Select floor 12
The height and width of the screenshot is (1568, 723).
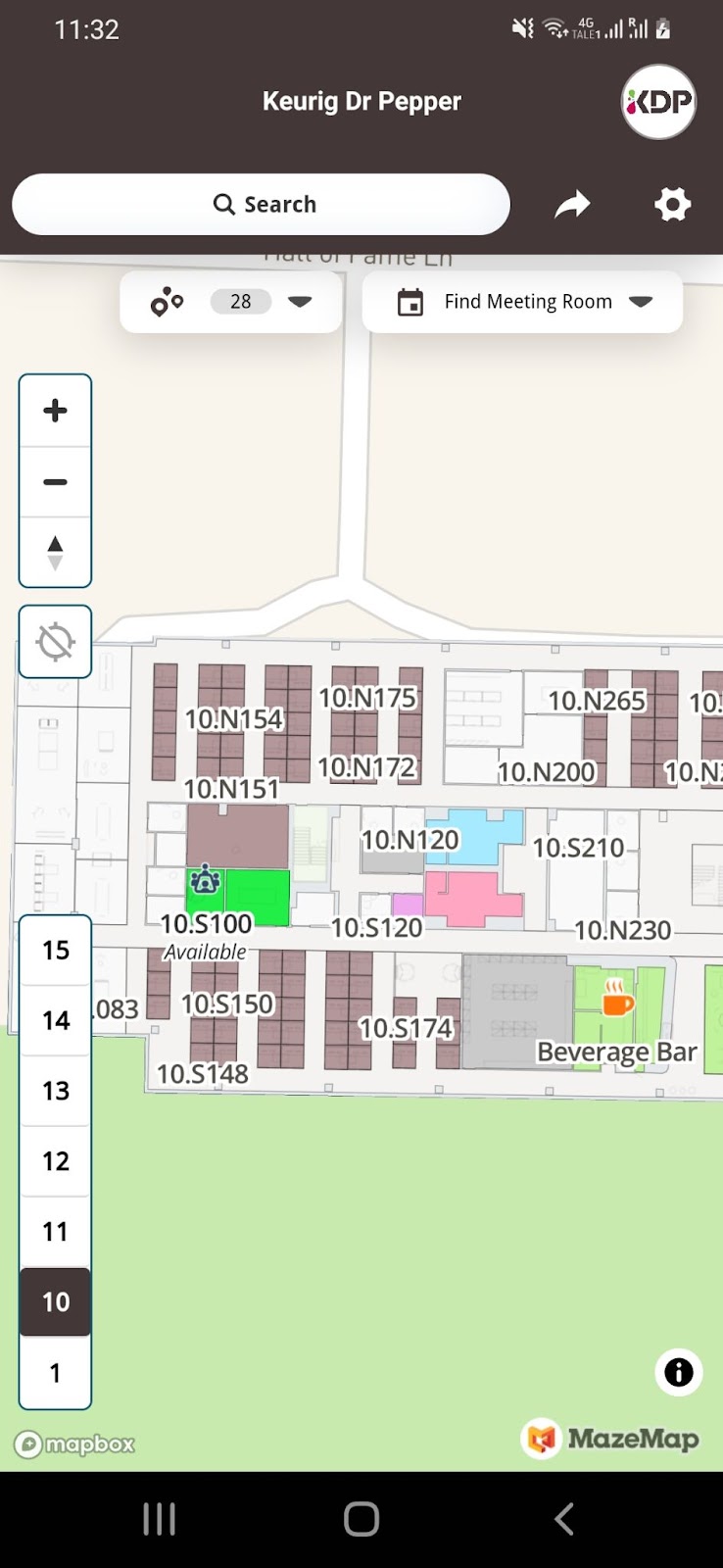[x=56, y=1161]
